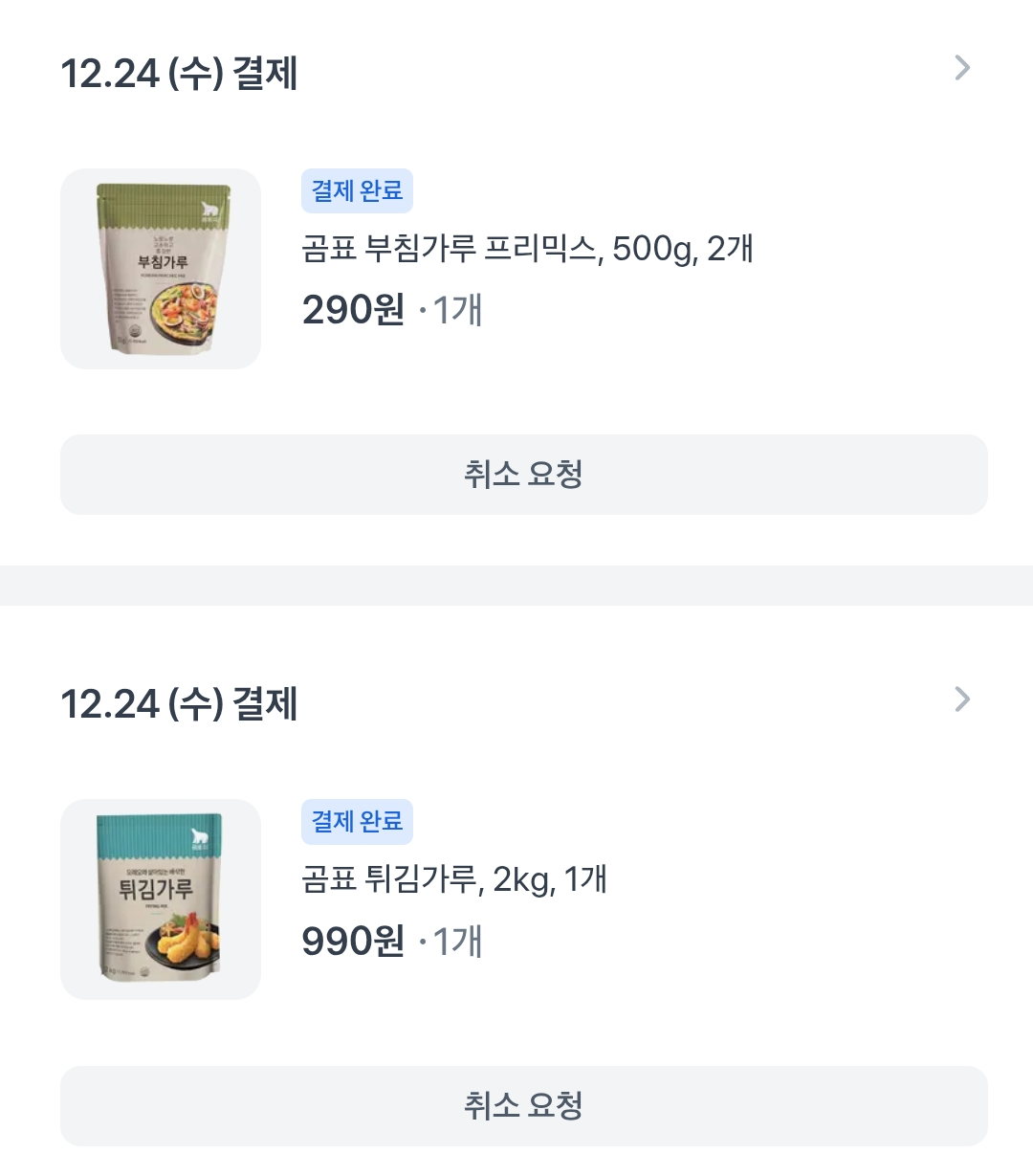
Task: Open the 곰표 튀김가루 product image
Action: pos(161,899)
